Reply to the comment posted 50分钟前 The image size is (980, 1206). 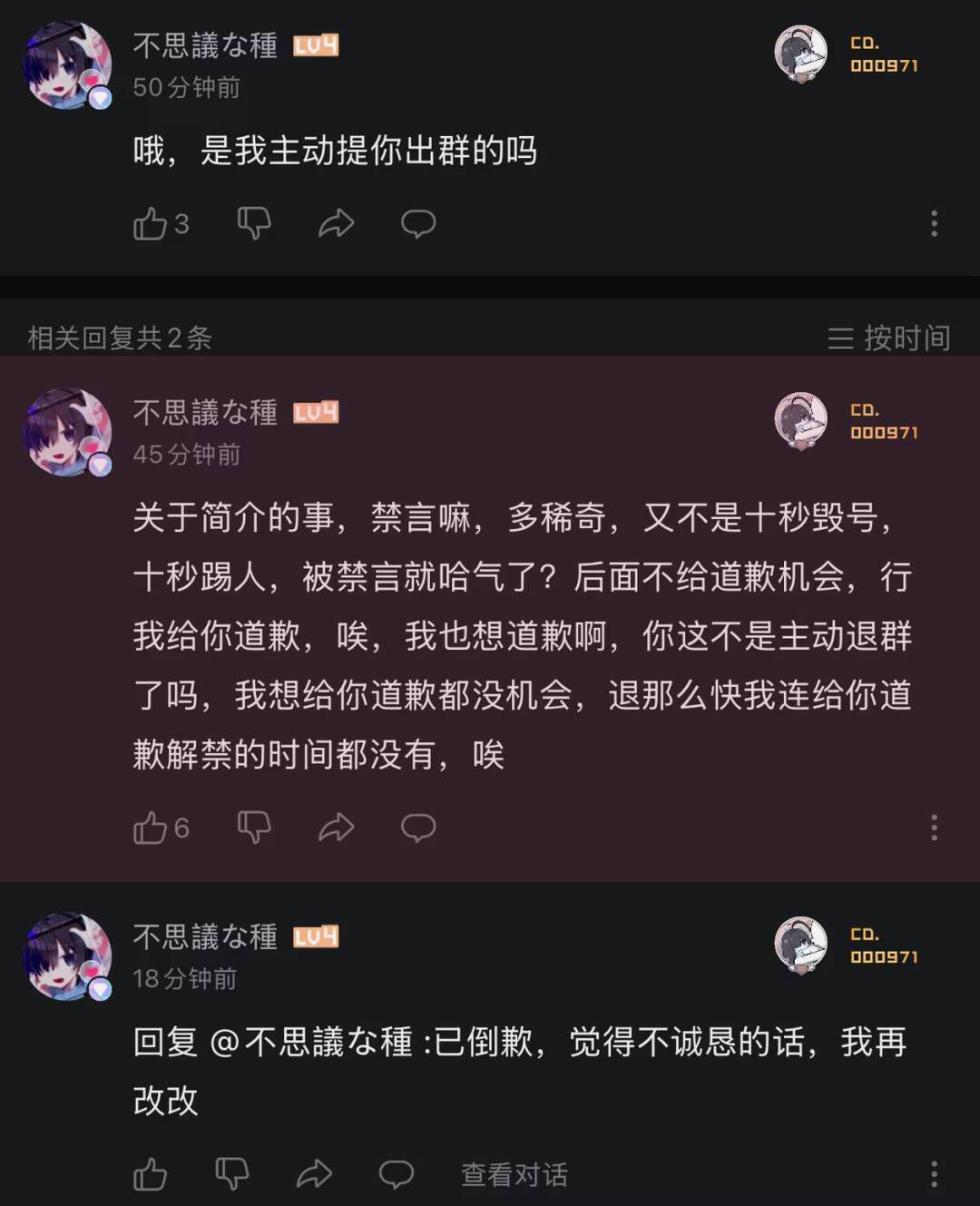pos(418,223)
